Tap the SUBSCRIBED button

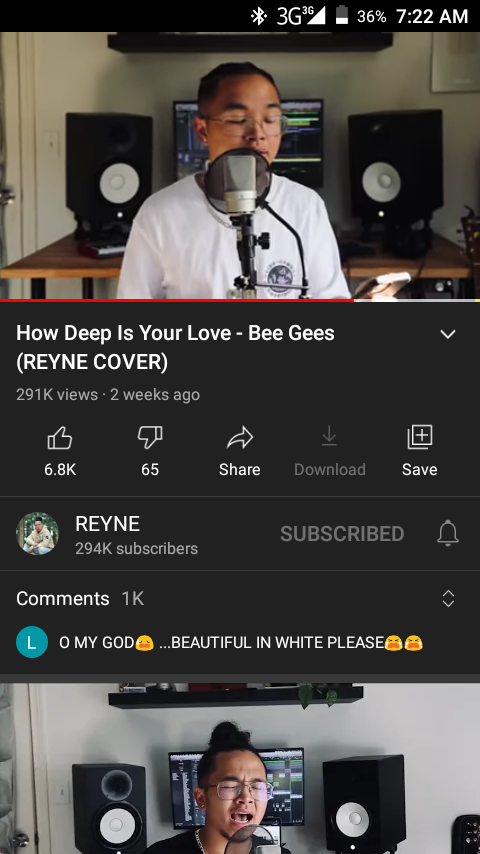[342, 534]
